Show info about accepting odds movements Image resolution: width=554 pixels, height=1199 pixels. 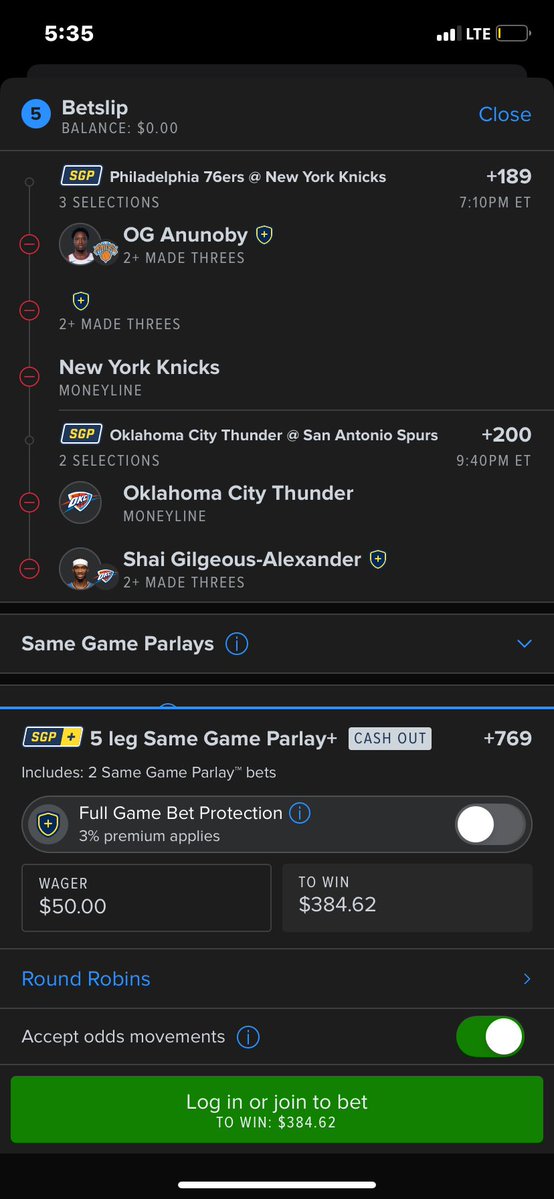pos(248,1038)
